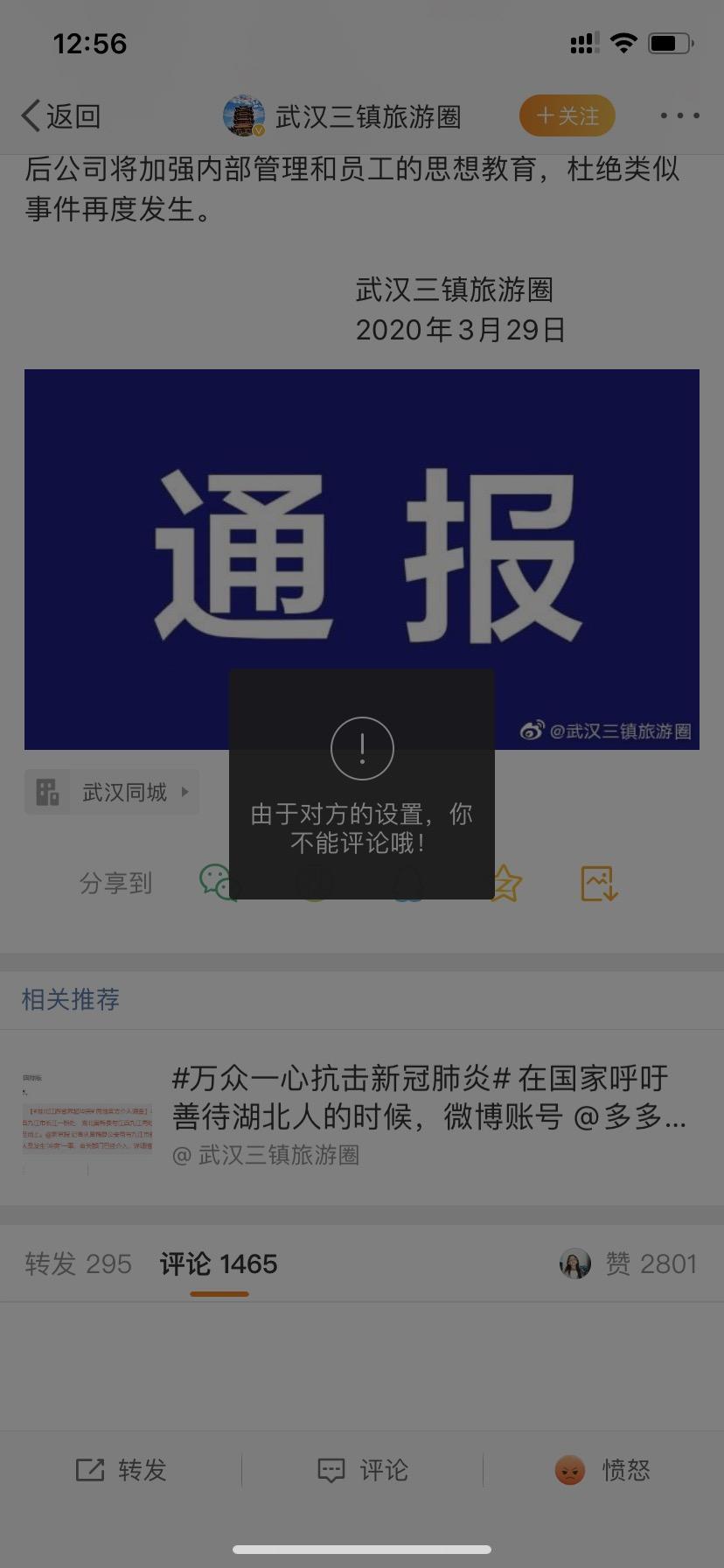Screen dimensions: 724x1568
Task: View the 通报 image full screen
Action: (362, 525)
